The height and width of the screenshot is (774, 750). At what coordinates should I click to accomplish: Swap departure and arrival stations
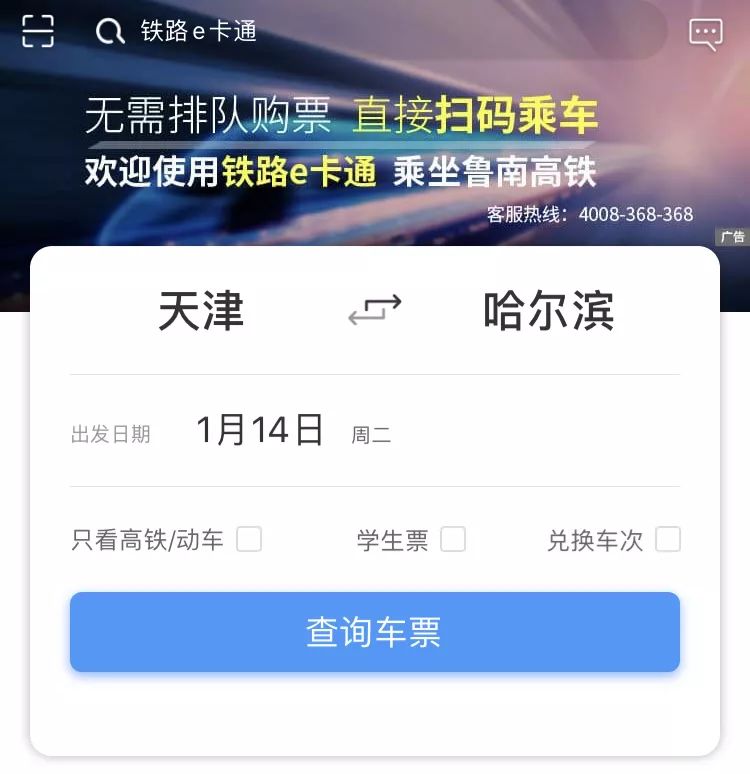(374, 311)
